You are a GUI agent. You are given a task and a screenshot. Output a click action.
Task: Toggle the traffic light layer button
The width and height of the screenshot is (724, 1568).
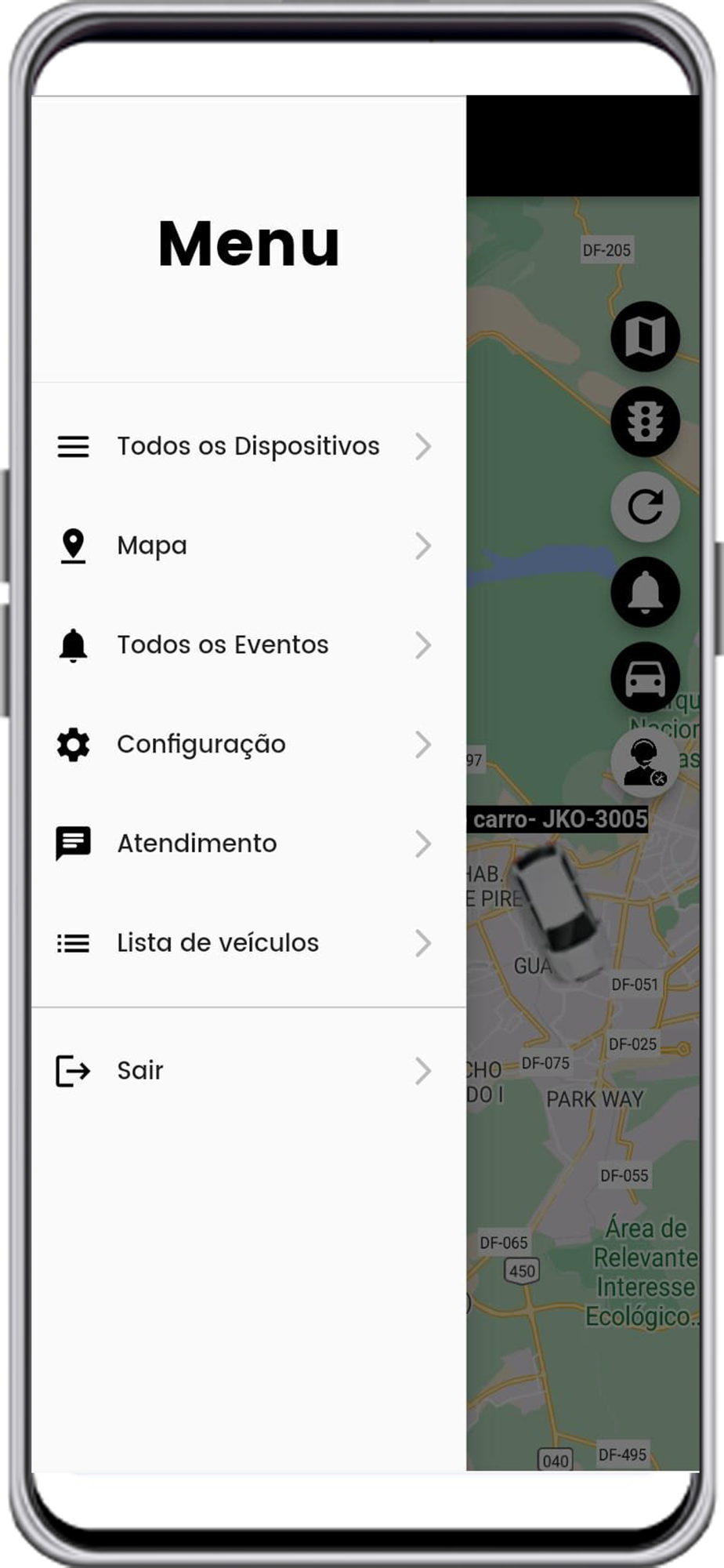tap(645, 422)
